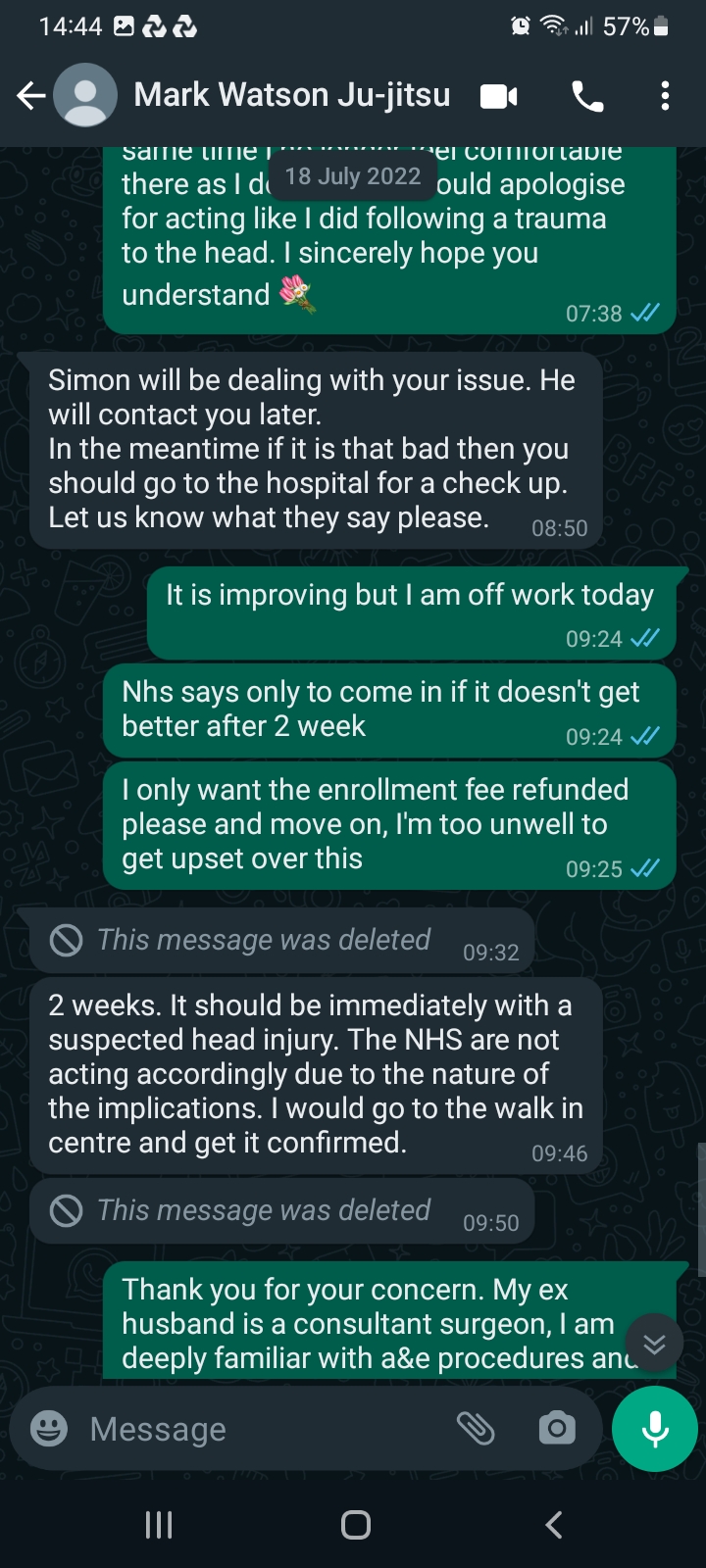This screenshot has width=706, height=1568.
Task: Record a voice message with the microphone
Action: 655,1429
